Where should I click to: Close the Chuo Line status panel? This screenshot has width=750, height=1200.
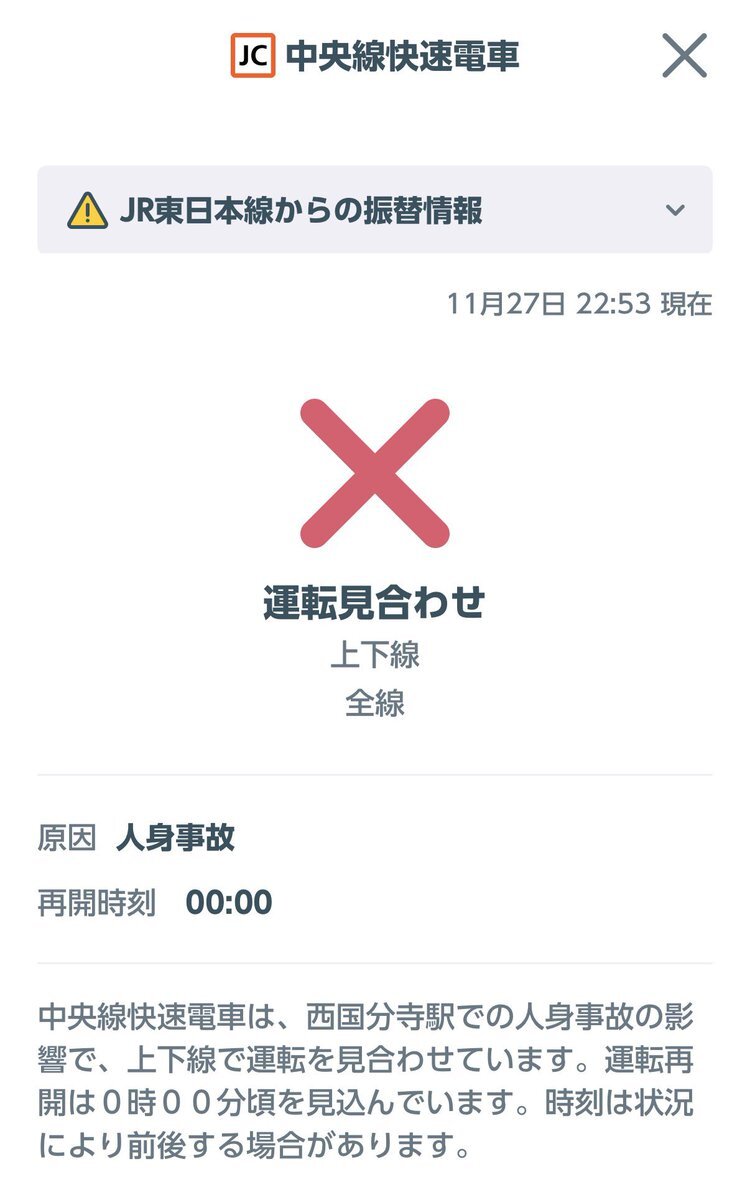pyautogui.click(x=685, y=56)
